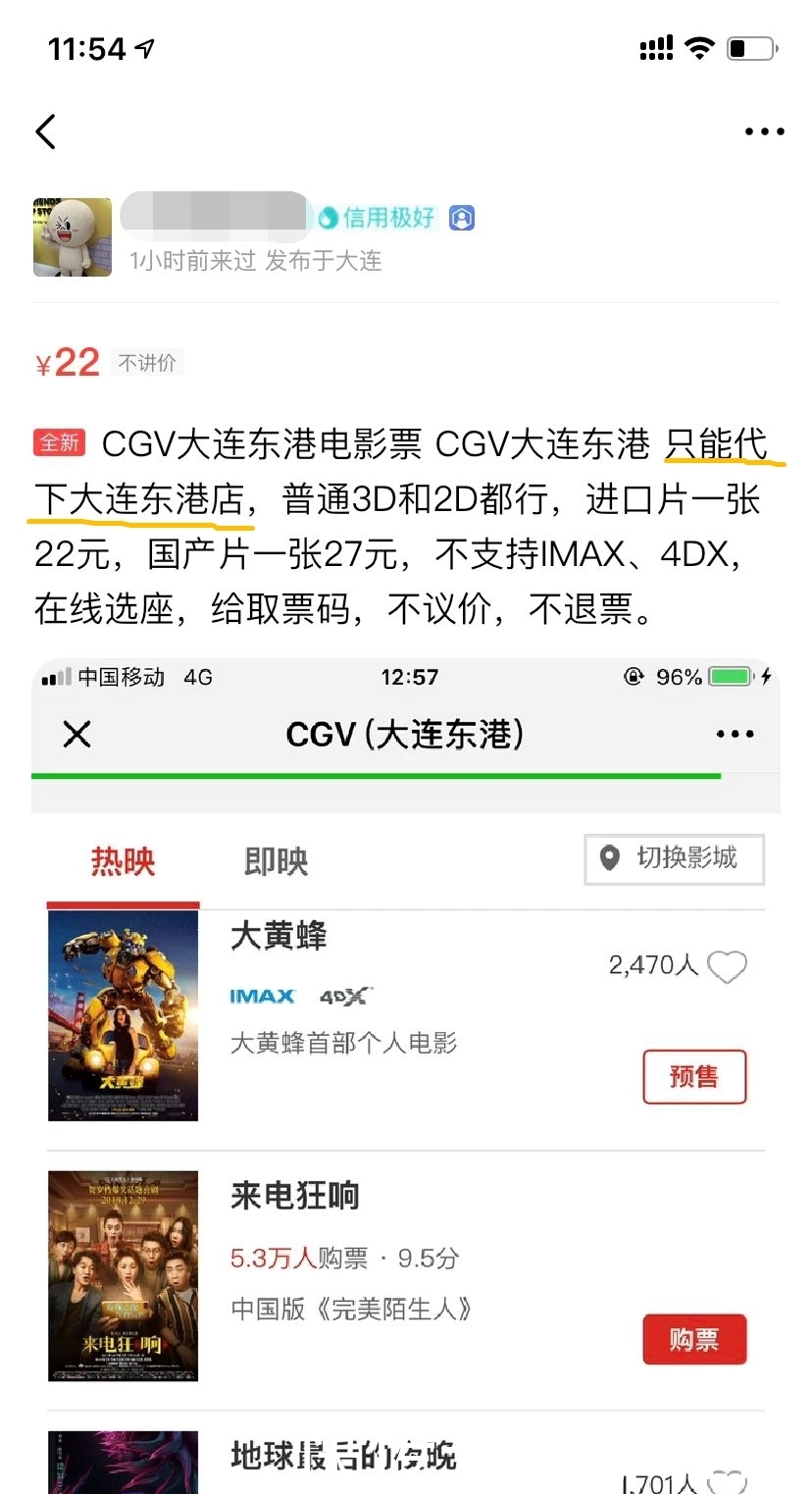812x1494 pixels.
Task: Tap the location pin on 切换影城 button
Action: (610, 858)
